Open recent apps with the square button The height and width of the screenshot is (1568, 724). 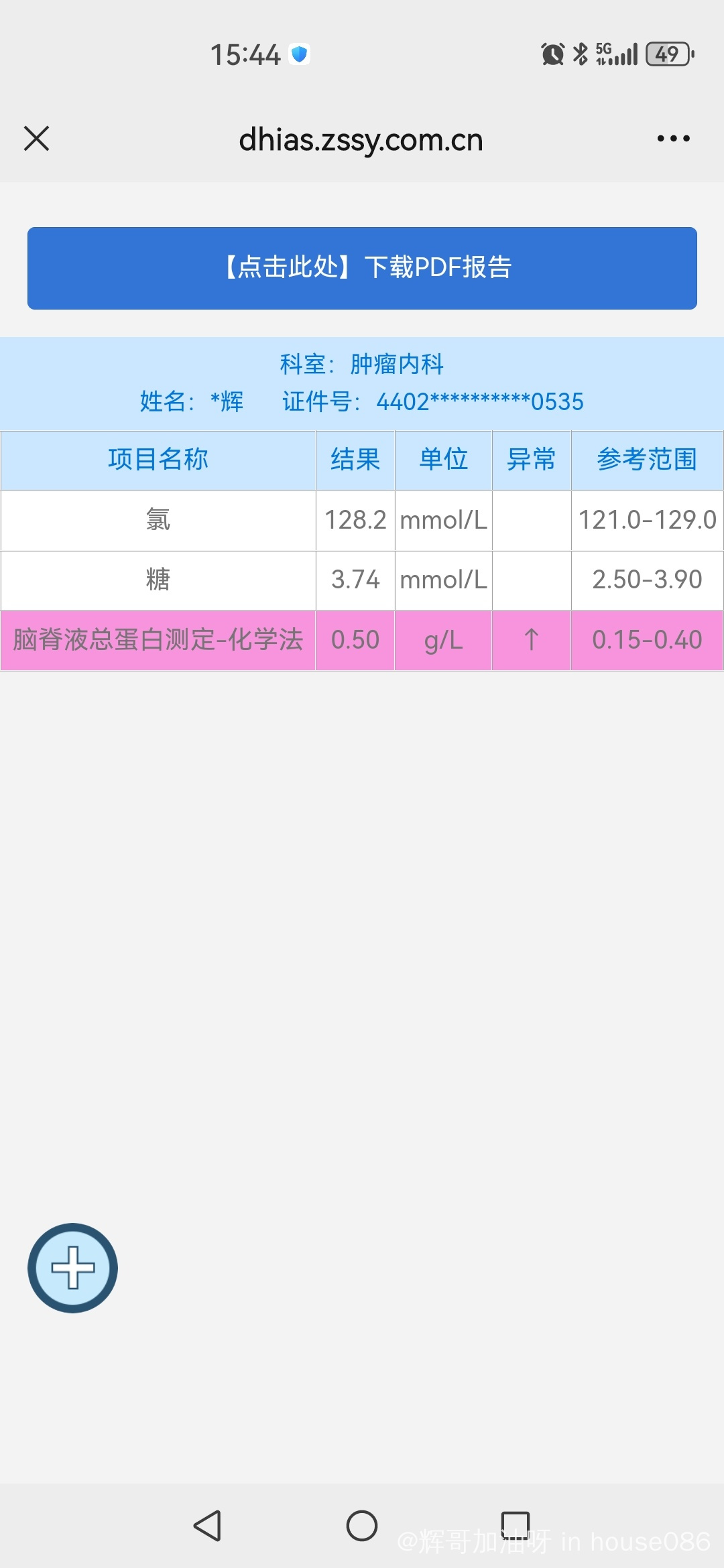pos(516,1526)
